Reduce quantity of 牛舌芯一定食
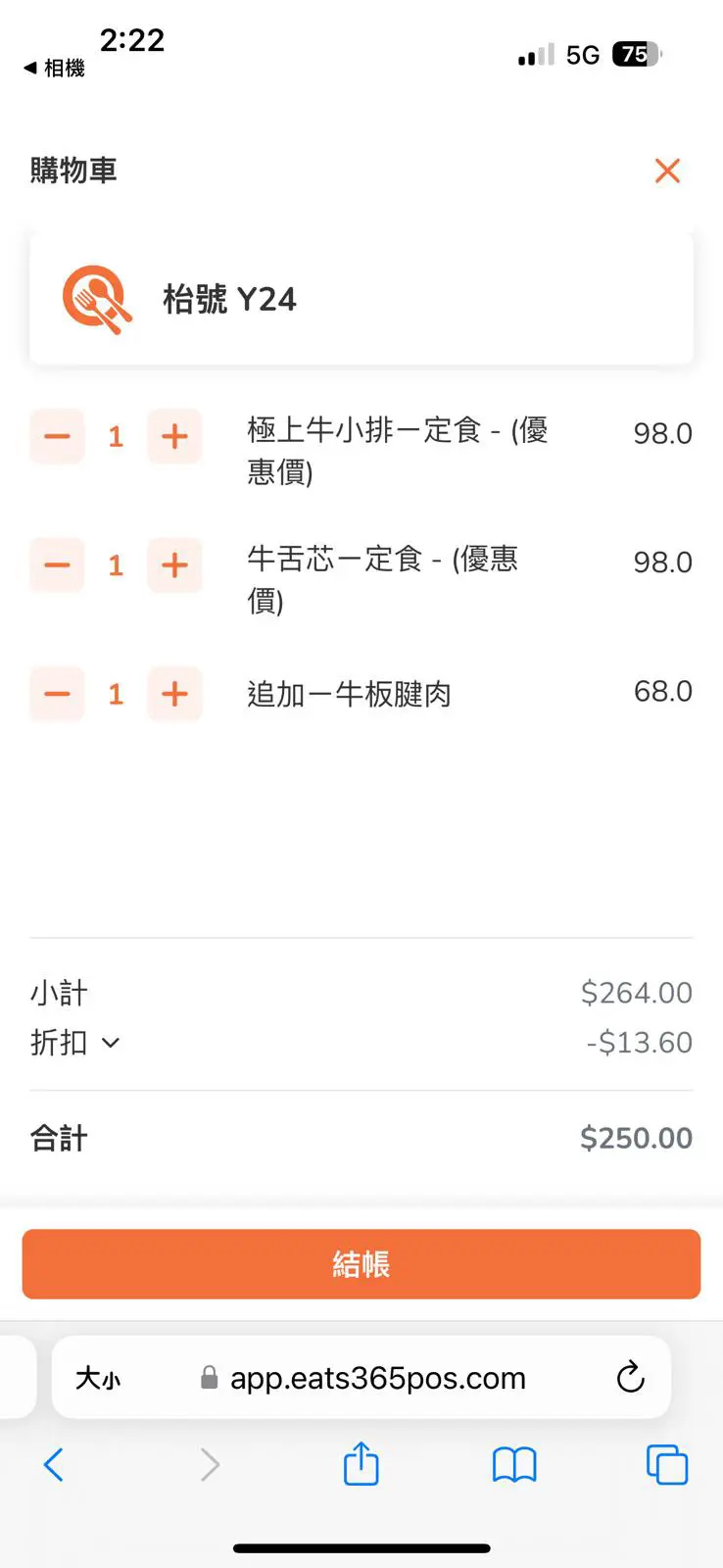Screen dimensions: 723x1568 click(57, 565)
